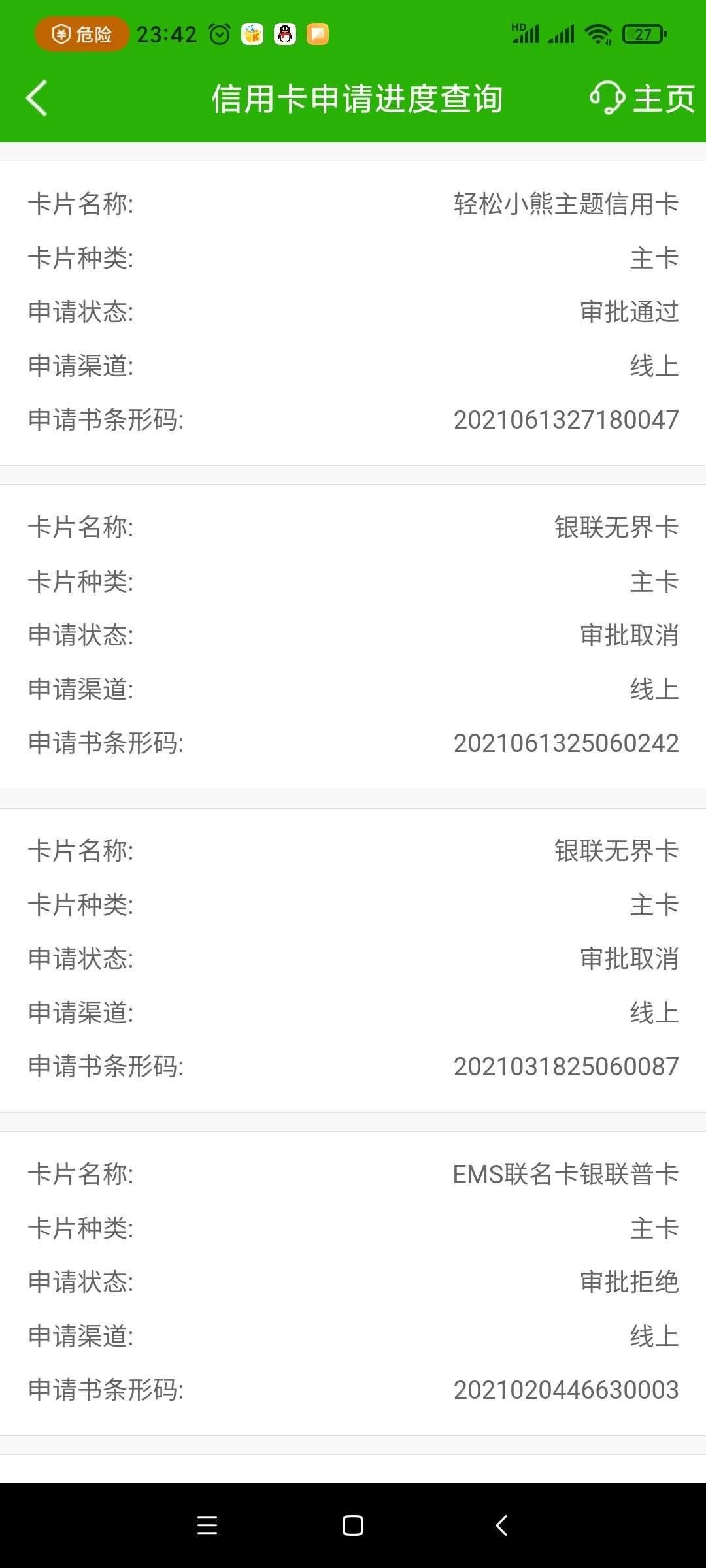Go to the phone home screen
This screenshot has width=706, height=1568.
click(353, 1526)
